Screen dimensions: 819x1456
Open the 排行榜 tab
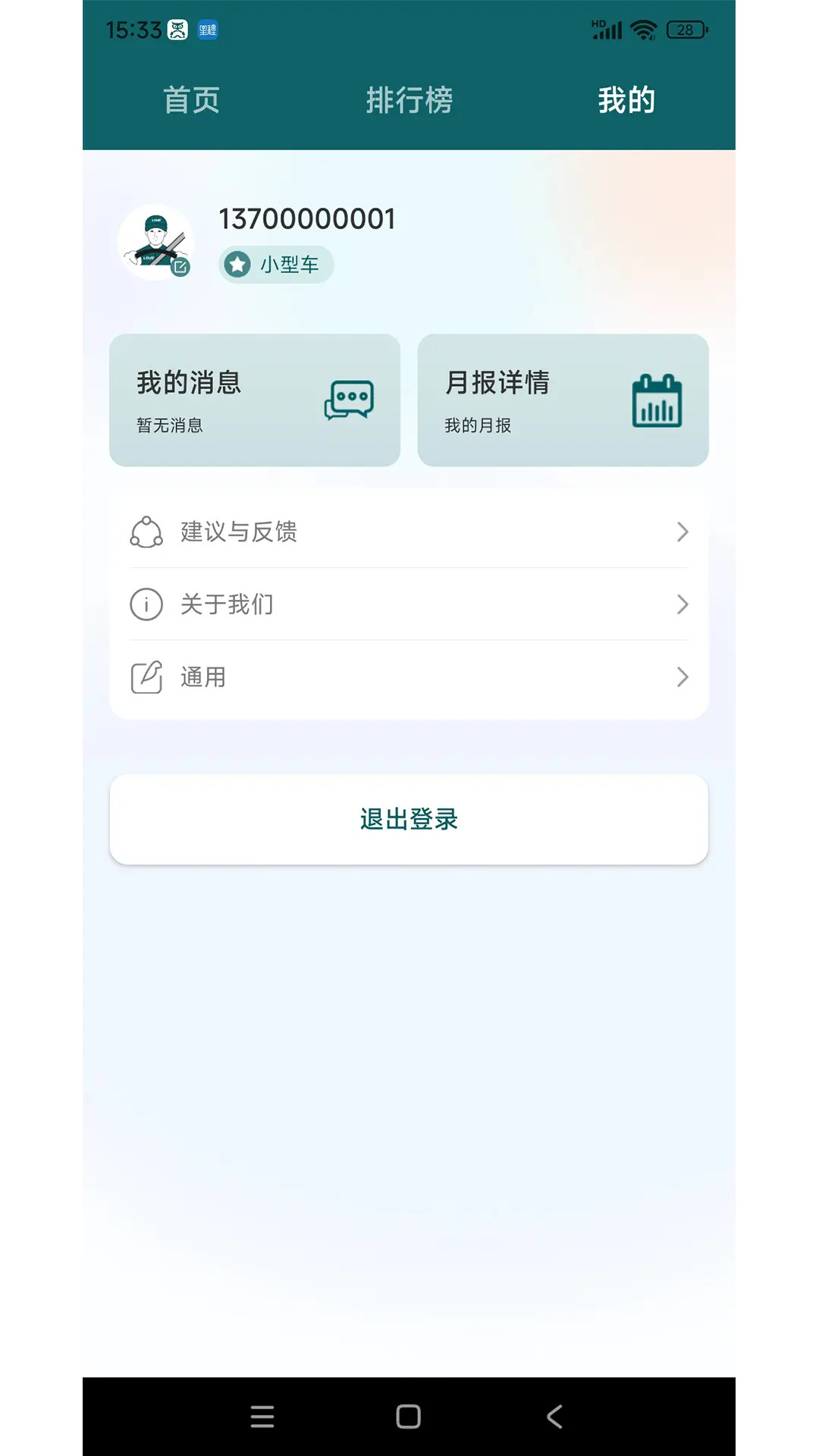point(409,99)
